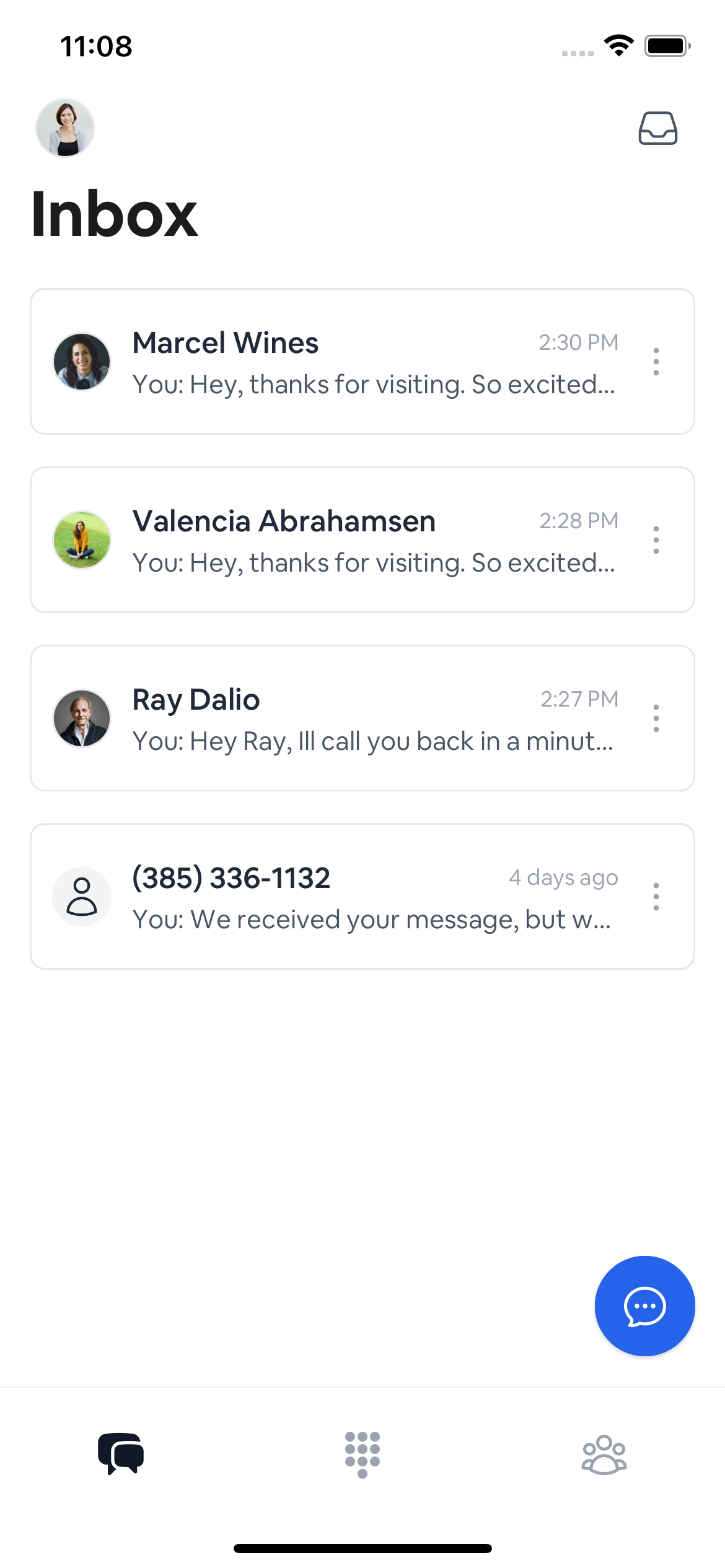Click your profile avatar at the top left

(64, 128)
